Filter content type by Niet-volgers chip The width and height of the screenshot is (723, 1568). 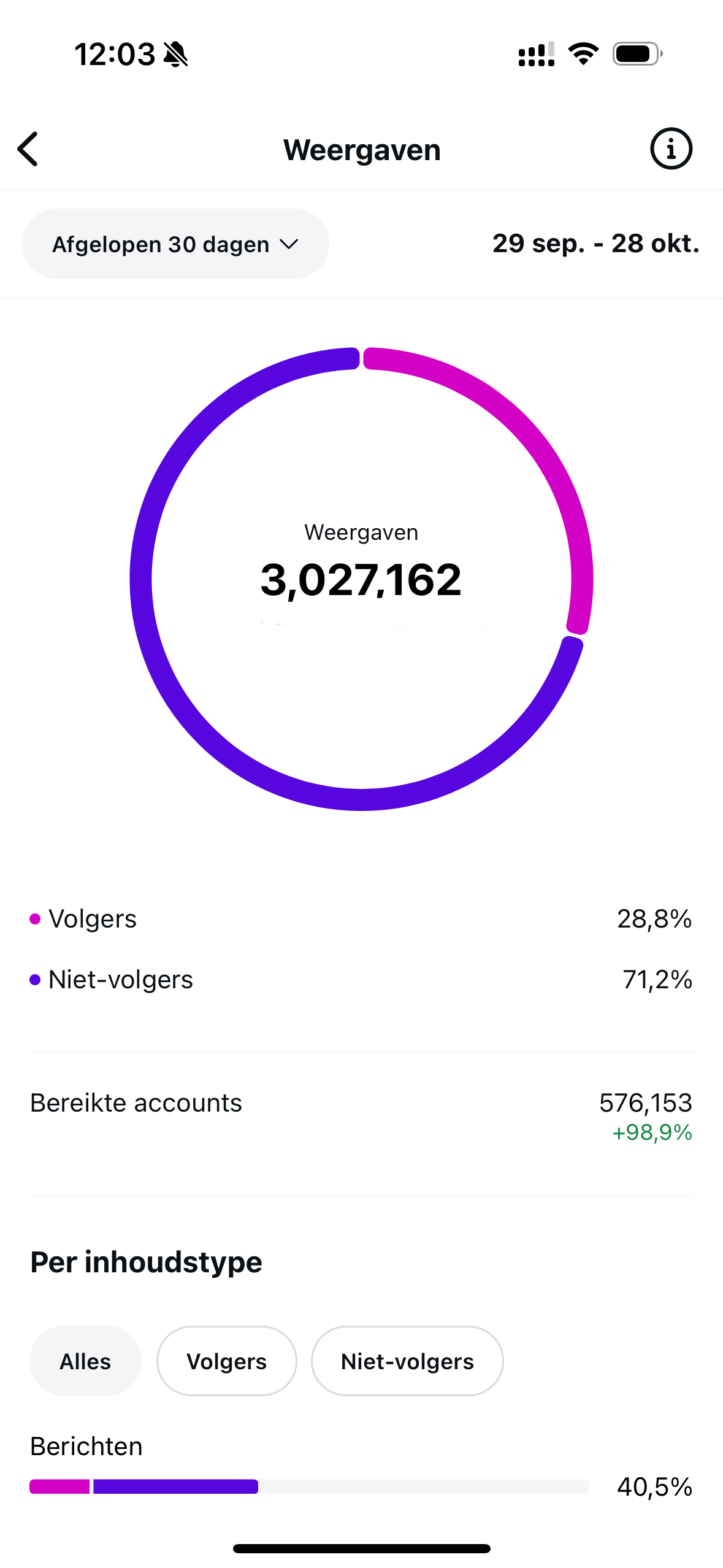(x=407, y=1361)
